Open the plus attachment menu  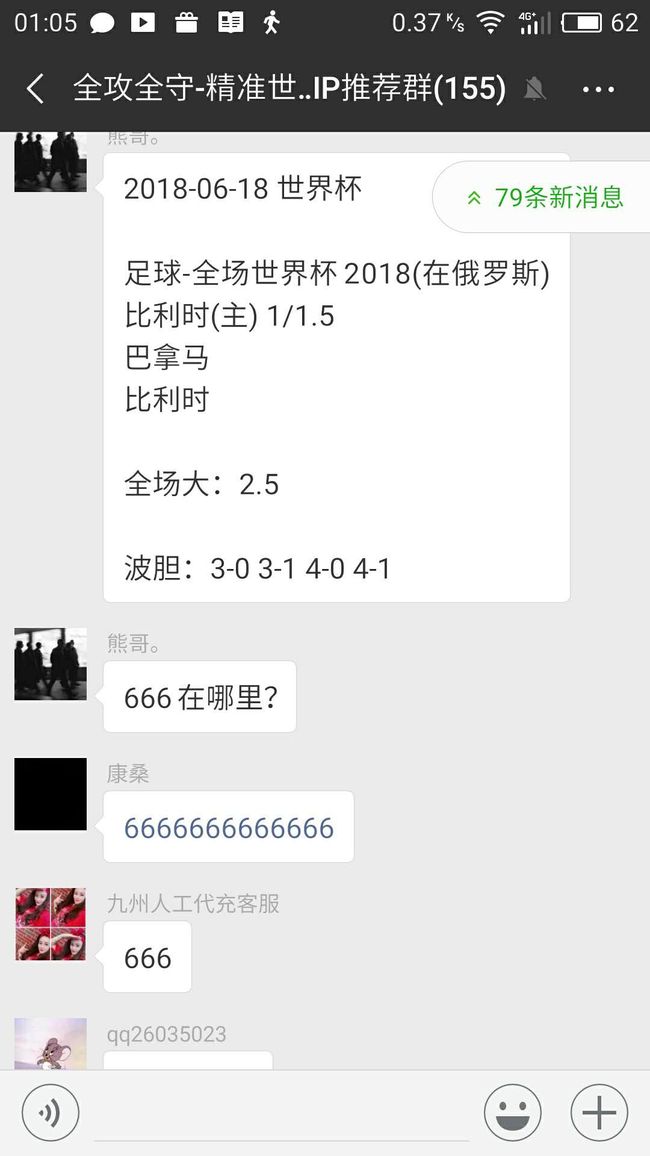point(599,1113)
